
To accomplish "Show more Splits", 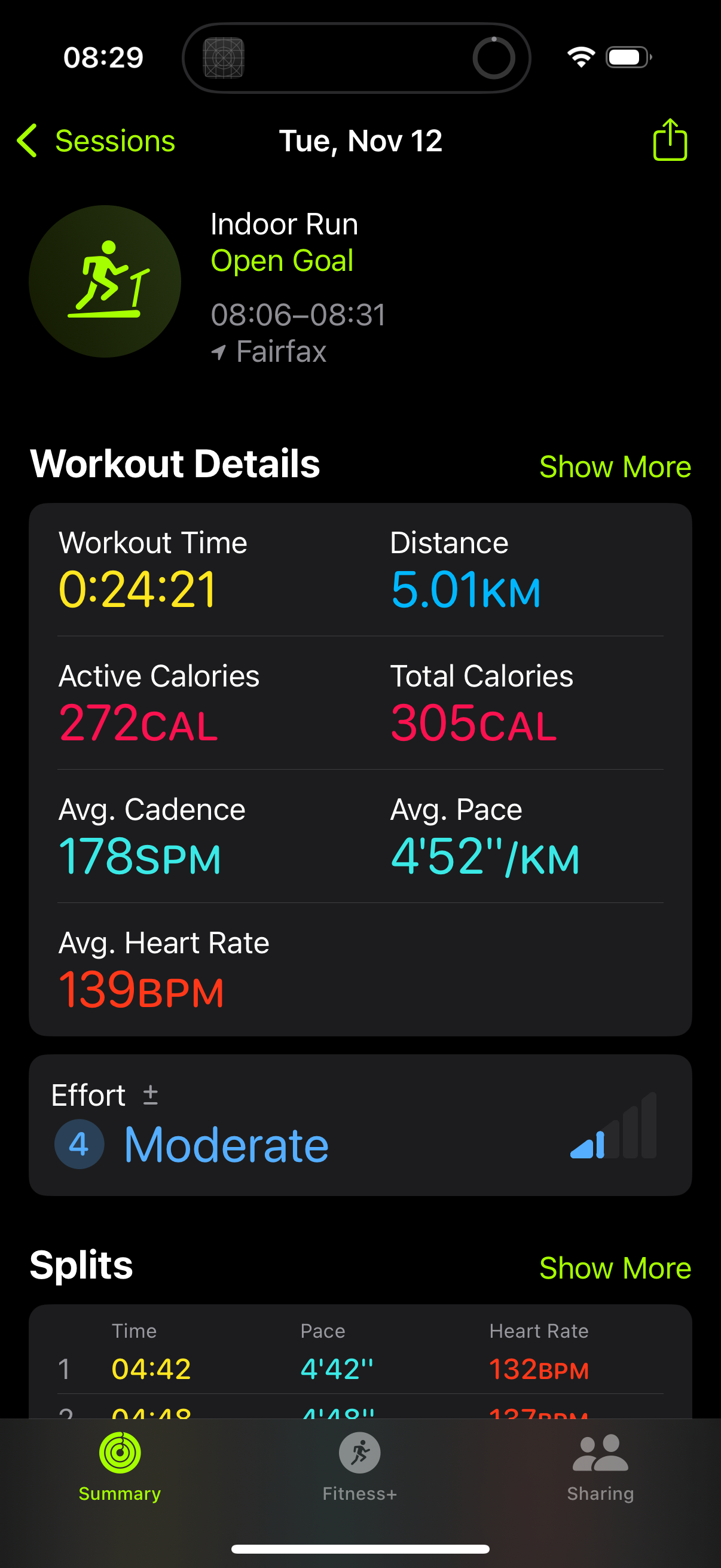I will 615,1268.
